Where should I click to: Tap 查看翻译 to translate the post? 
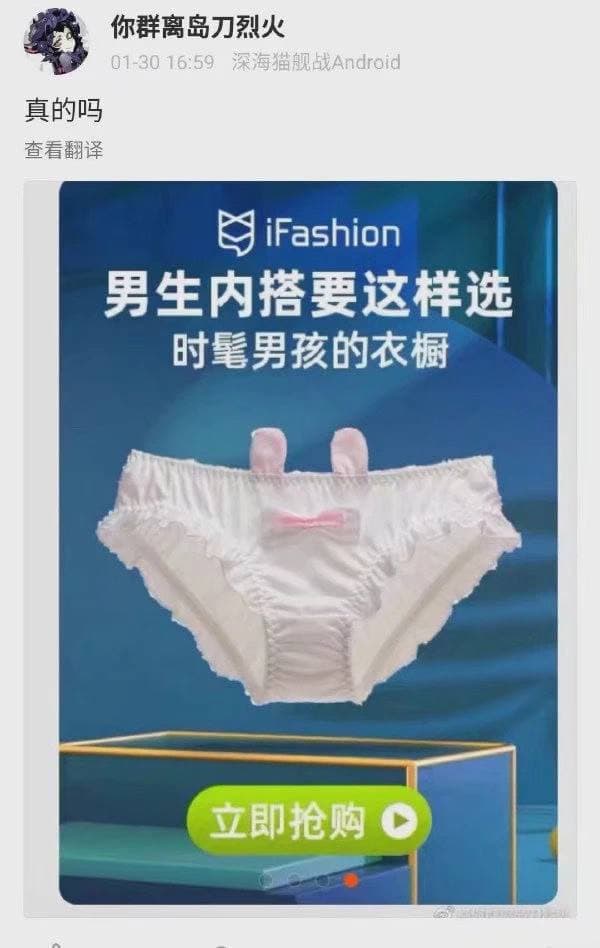(63, 150)
